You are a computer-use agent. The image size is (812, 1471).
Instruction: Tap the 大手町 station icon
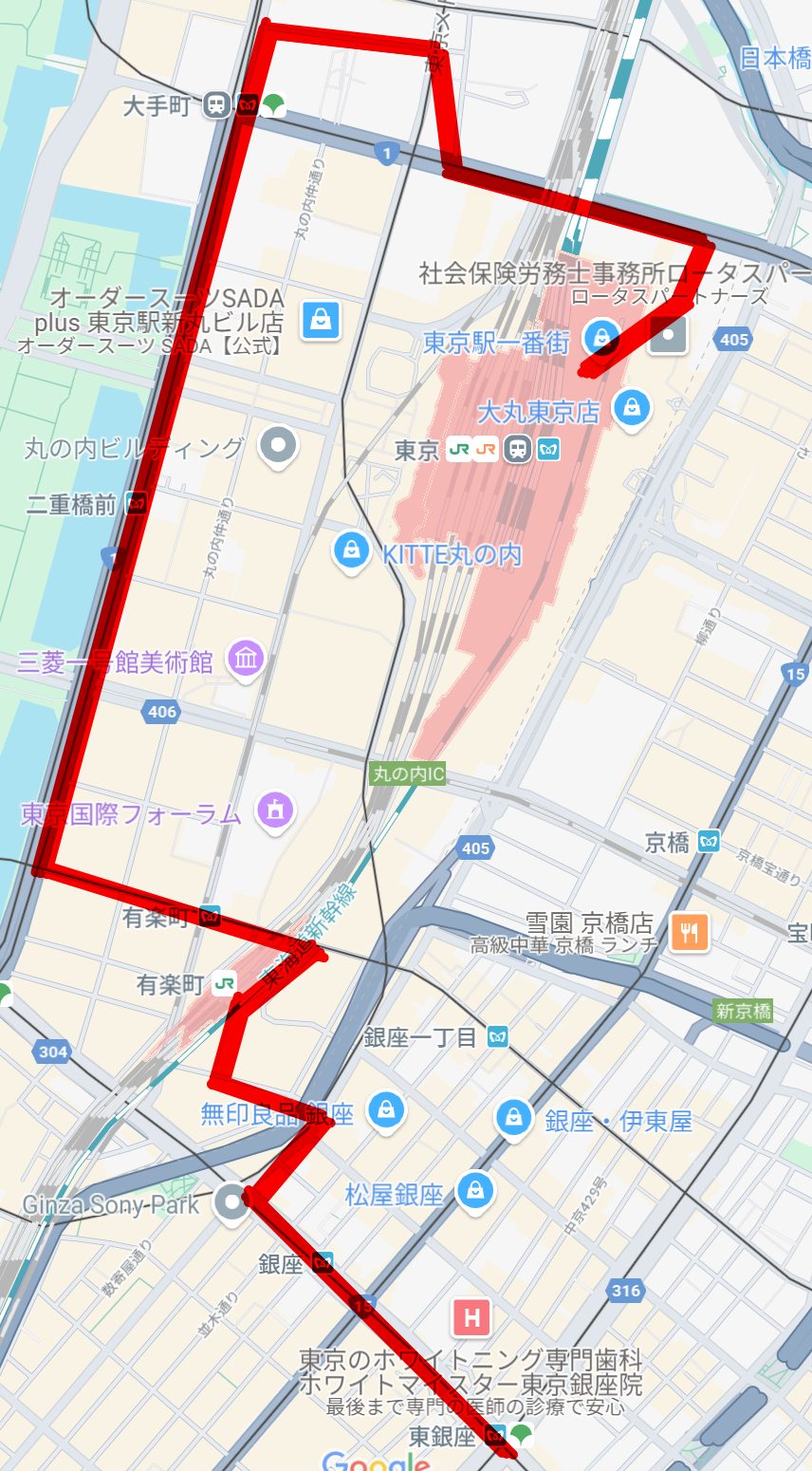[x=217, y=104]
